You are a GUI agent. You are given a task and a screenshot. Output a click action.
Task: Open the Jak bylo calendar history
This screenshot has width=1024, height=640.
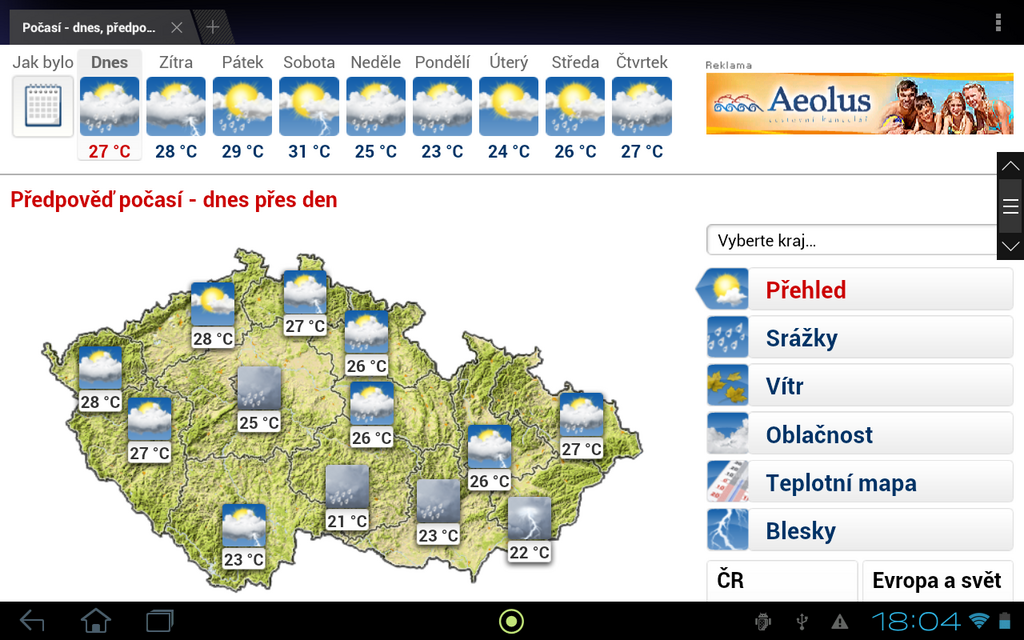click(43, 105)
